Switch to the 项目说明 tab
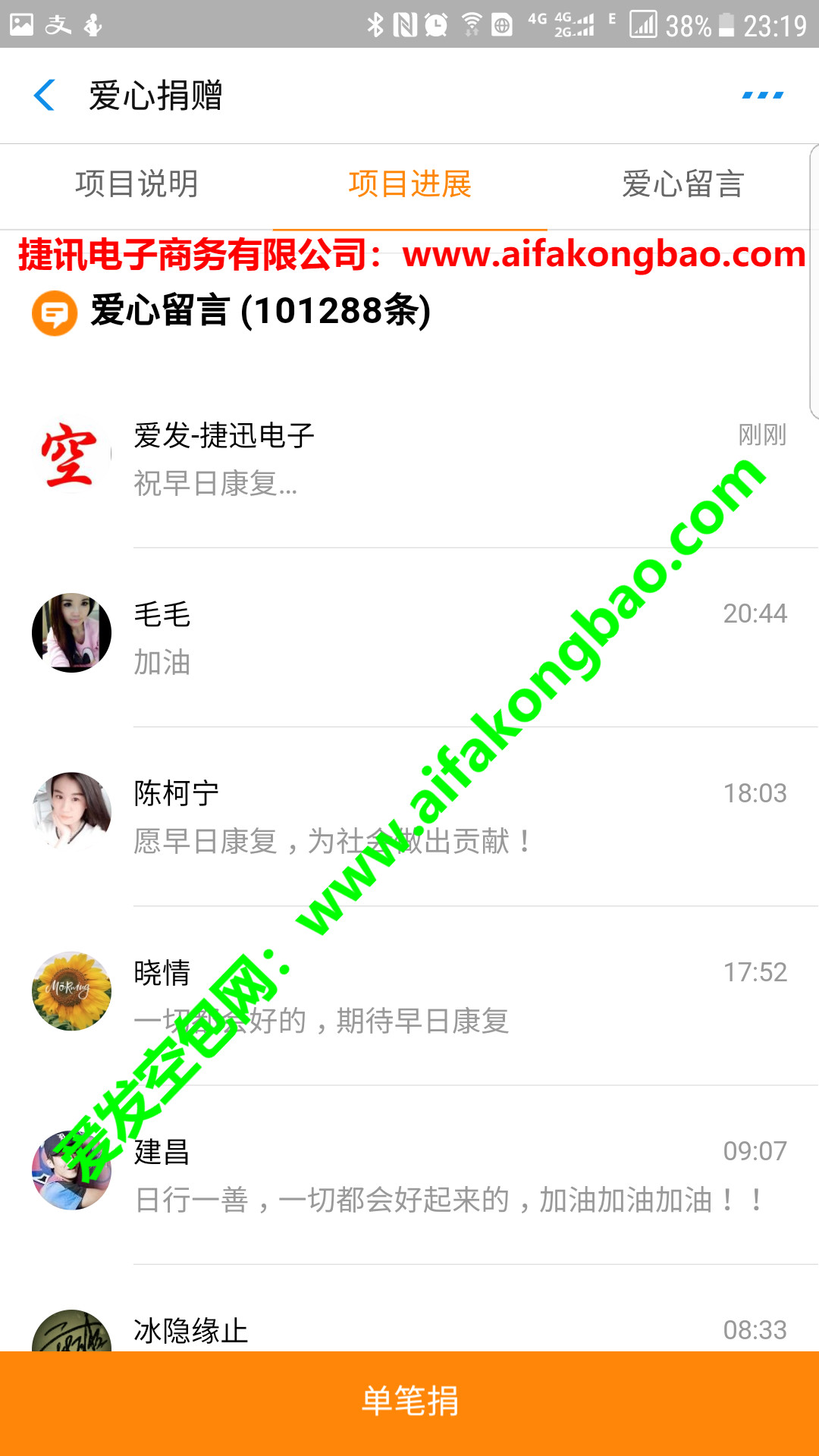Image resolution: width=819 pixels, height=1456 pixels. 136,184
